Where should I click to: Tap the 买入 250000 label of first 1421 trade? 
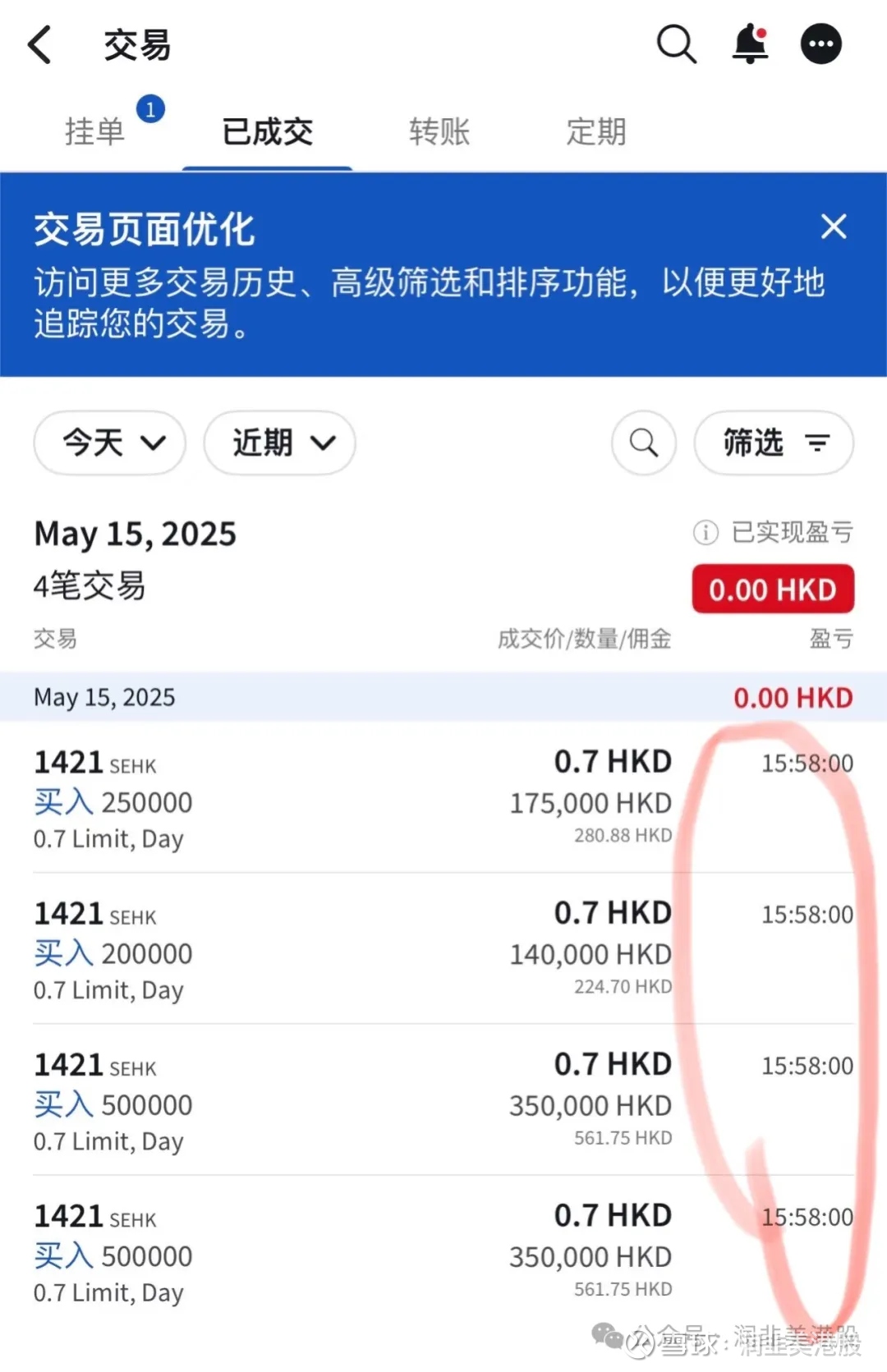point(112,801)
